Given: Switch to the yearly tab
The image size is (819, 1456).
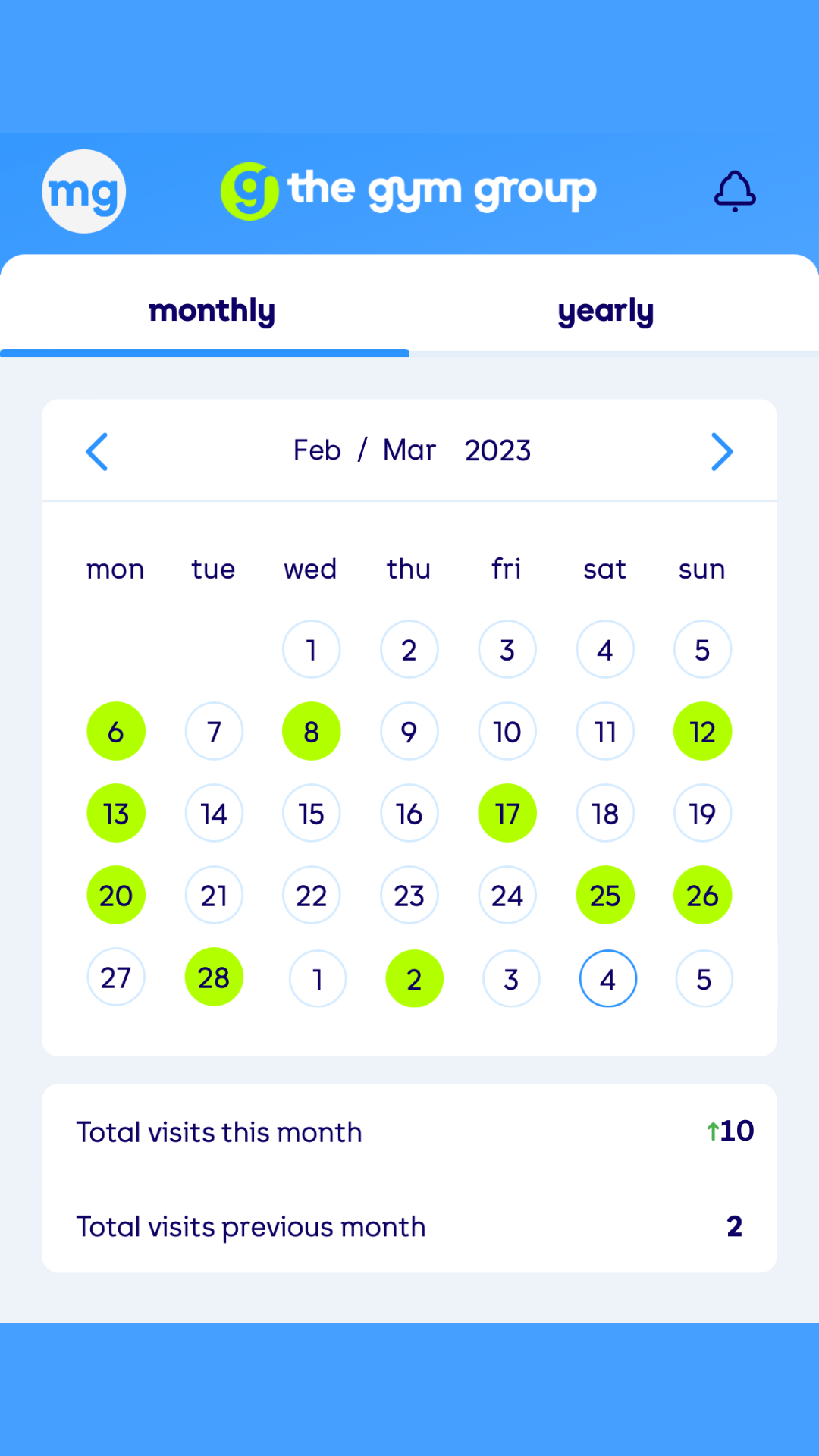Looking at the screenshot, I should pos(605,311).
